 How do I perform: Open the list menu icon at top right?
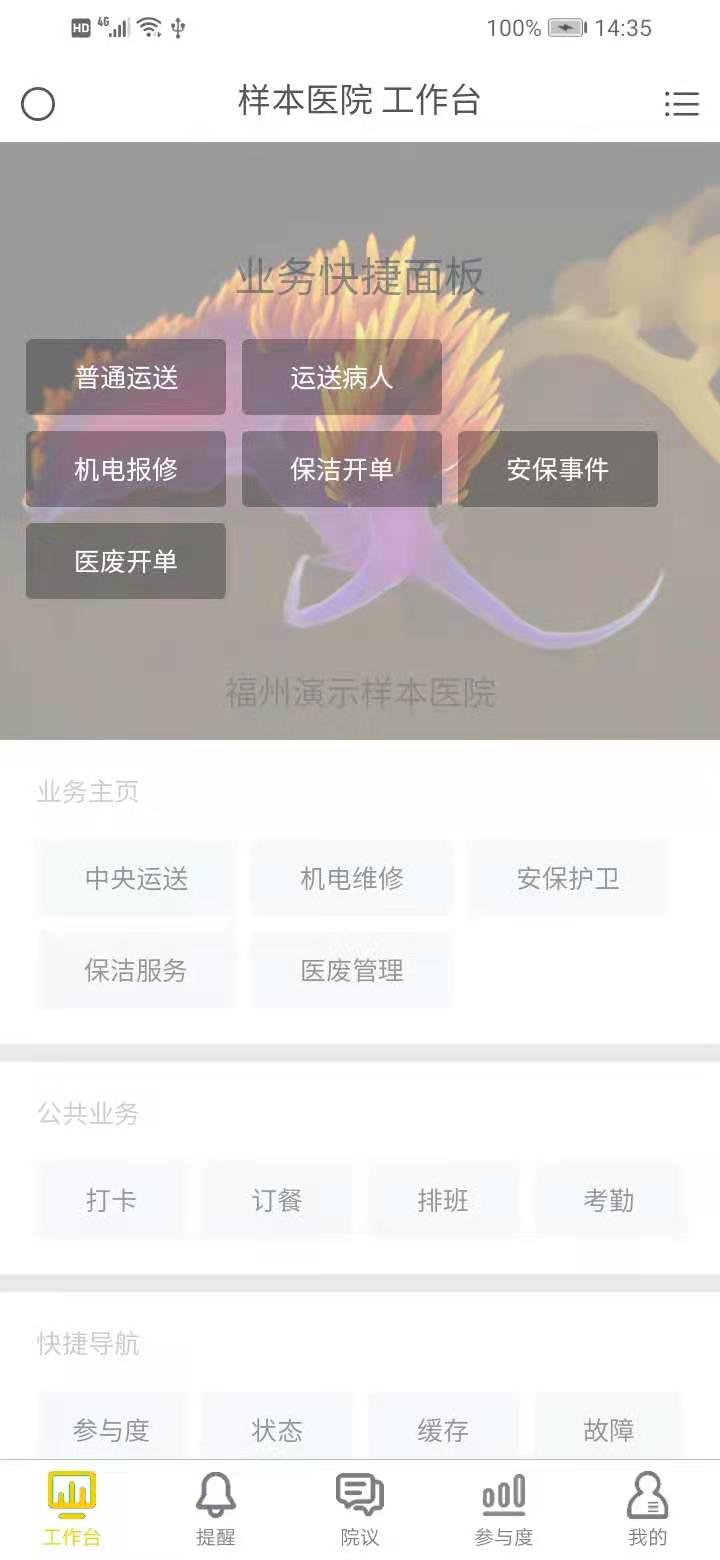682,104
